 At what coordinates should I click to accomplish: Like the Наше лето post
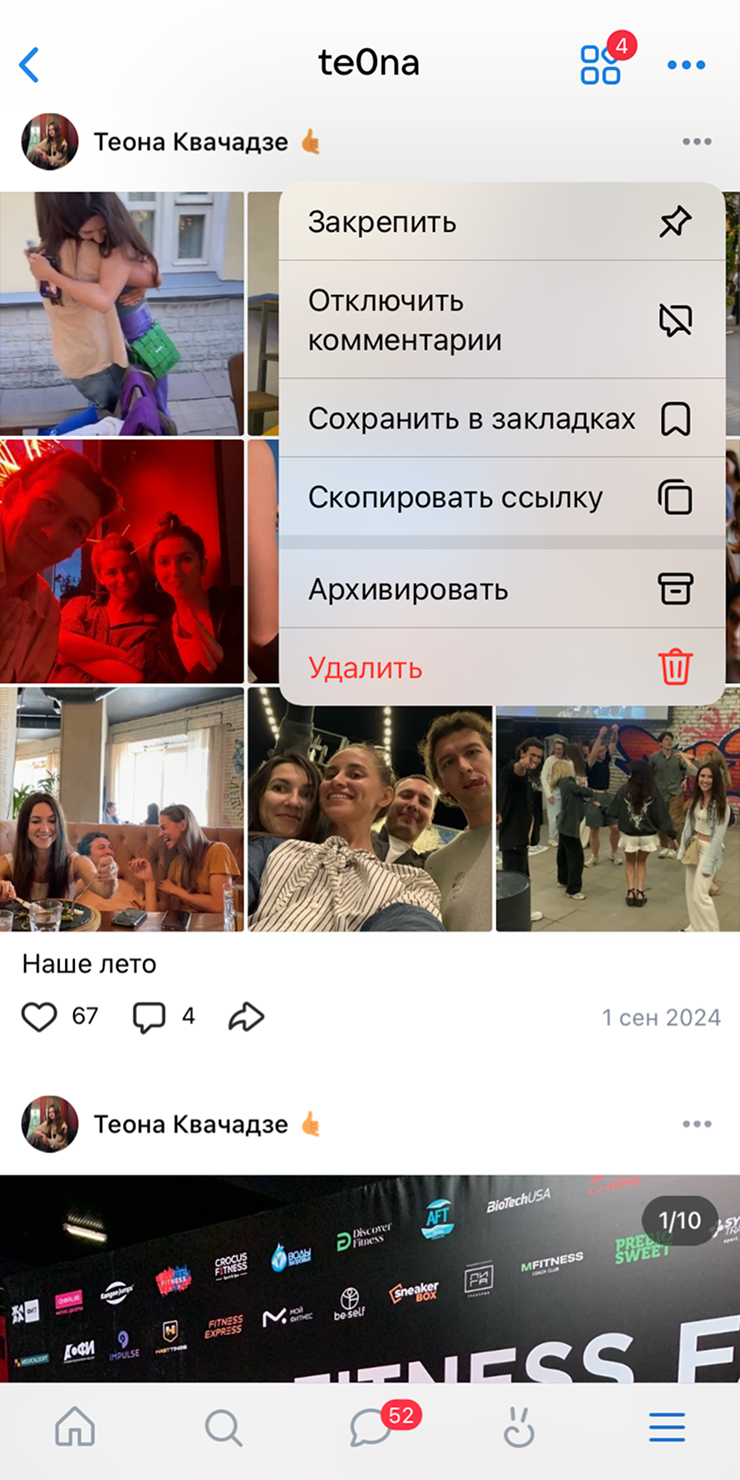40,1017
